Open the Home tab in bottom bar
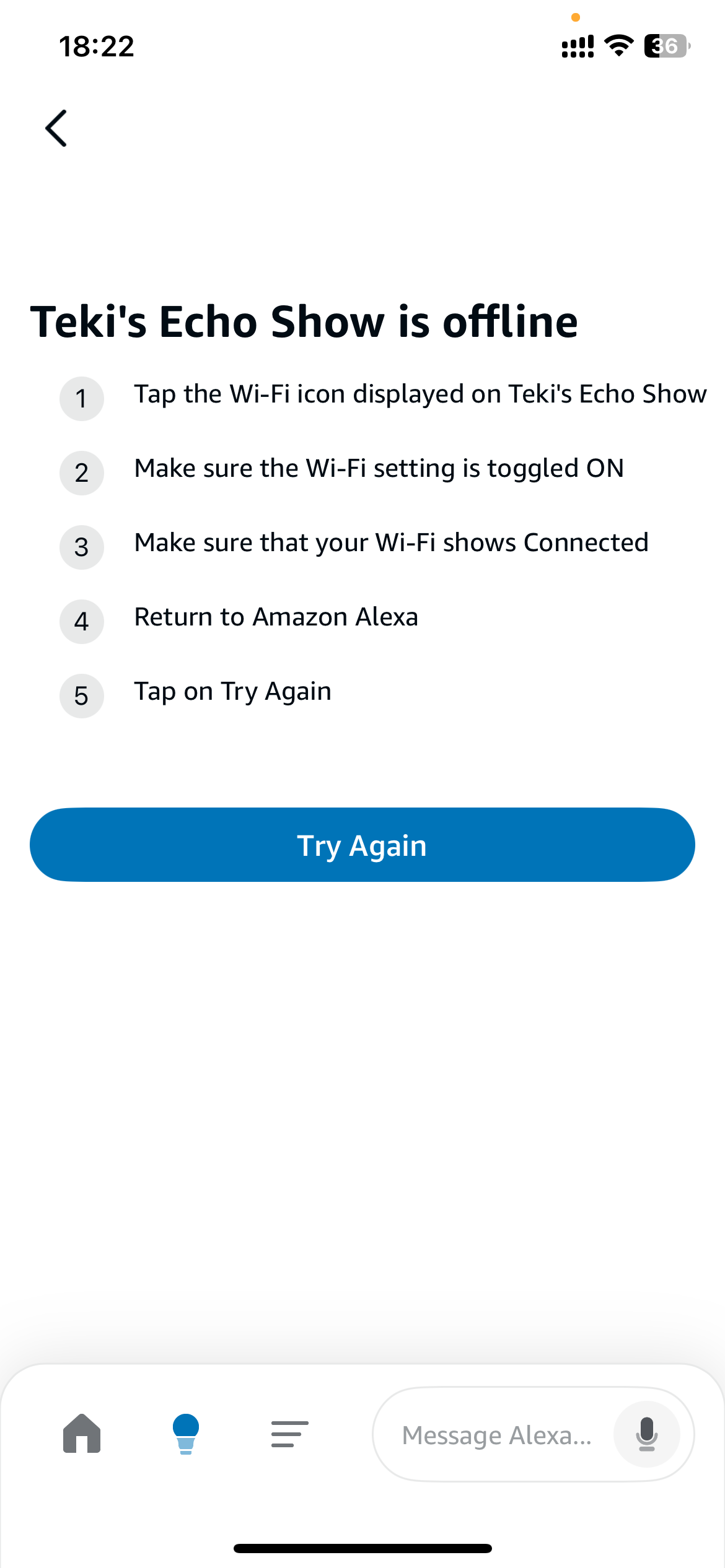 click(82, 1434)
